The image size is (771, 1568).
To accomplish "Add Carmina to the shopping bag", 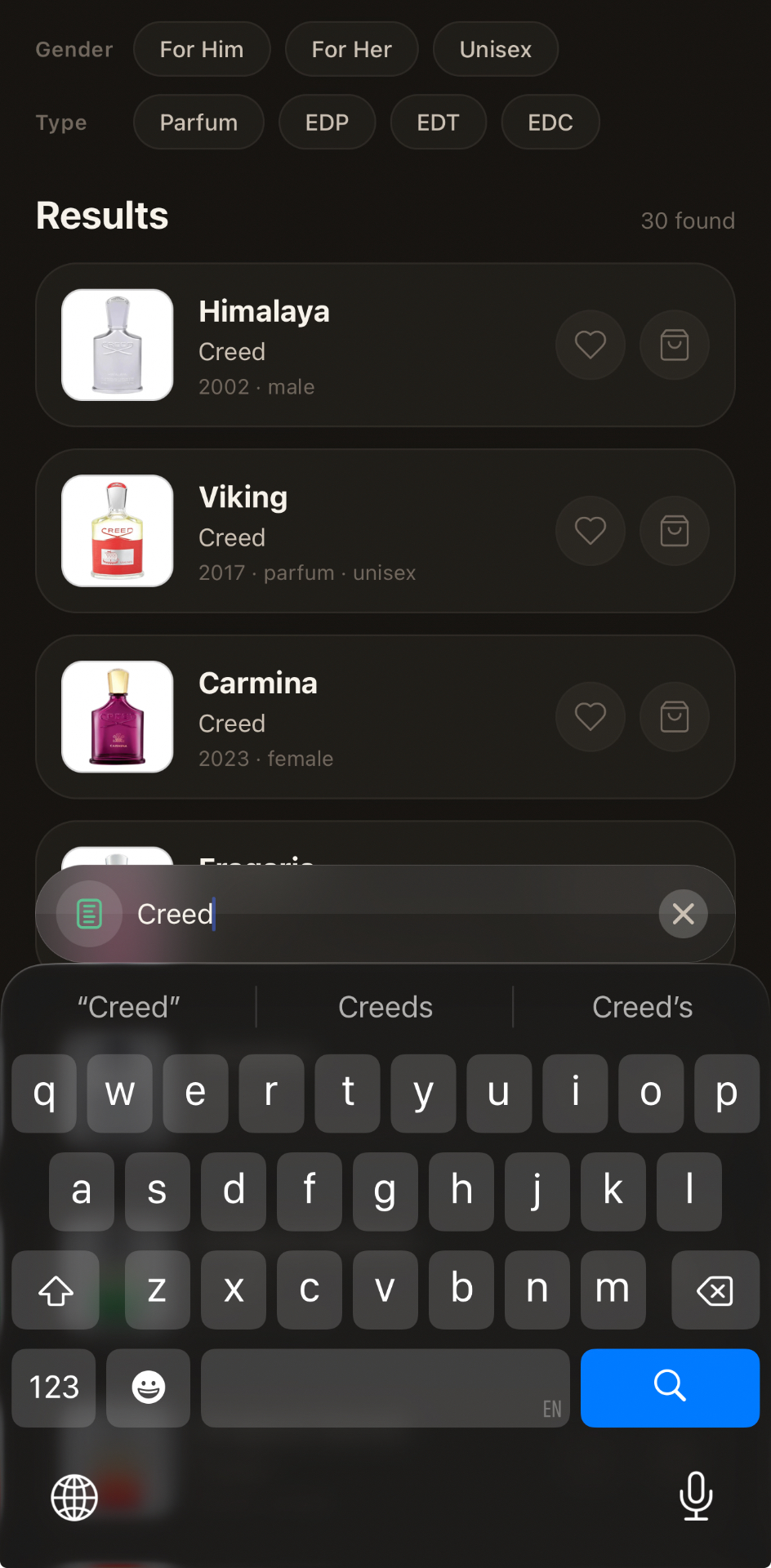I will click(675, 717).
